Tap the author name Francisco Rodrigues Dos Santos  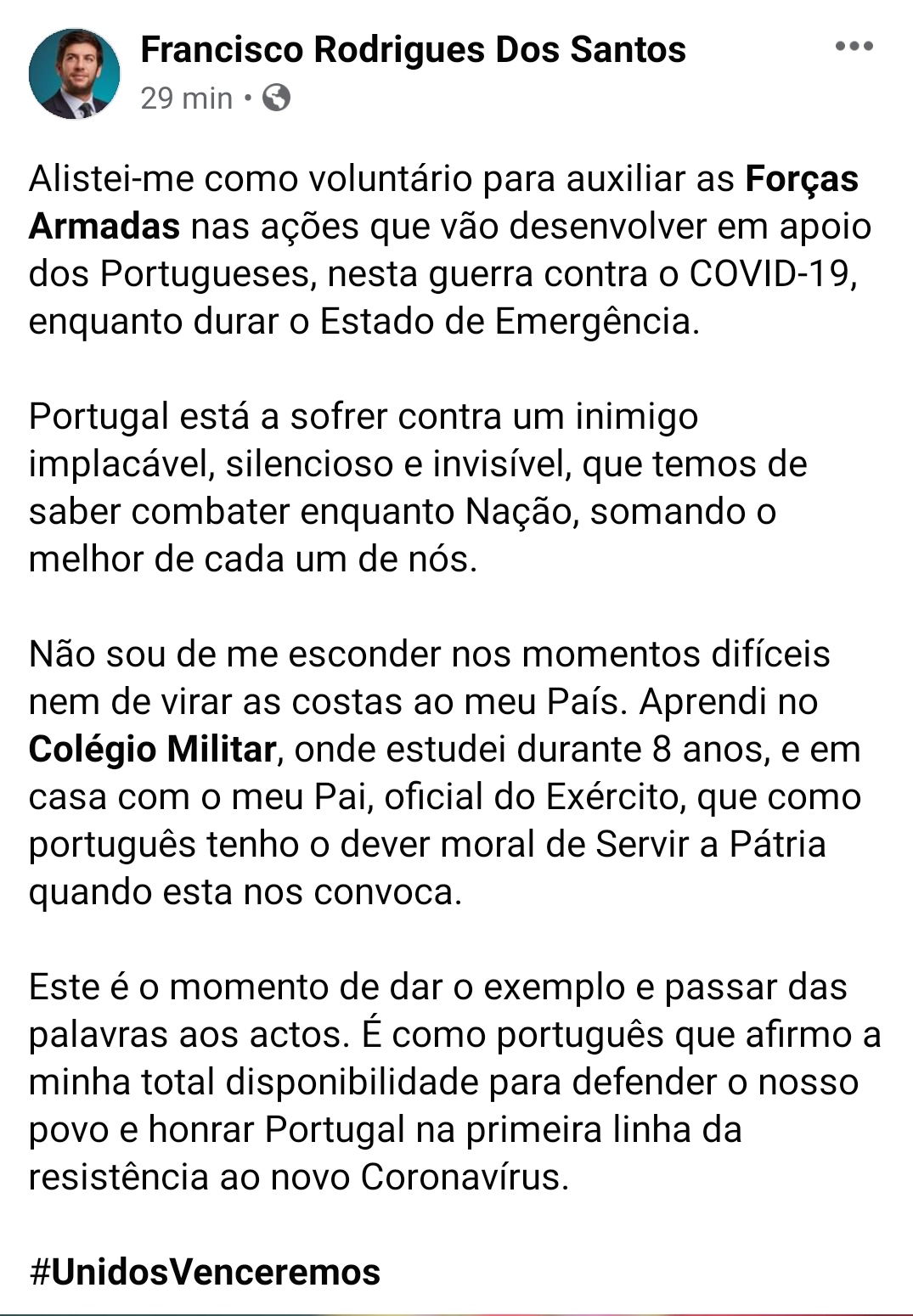[413, 49]
